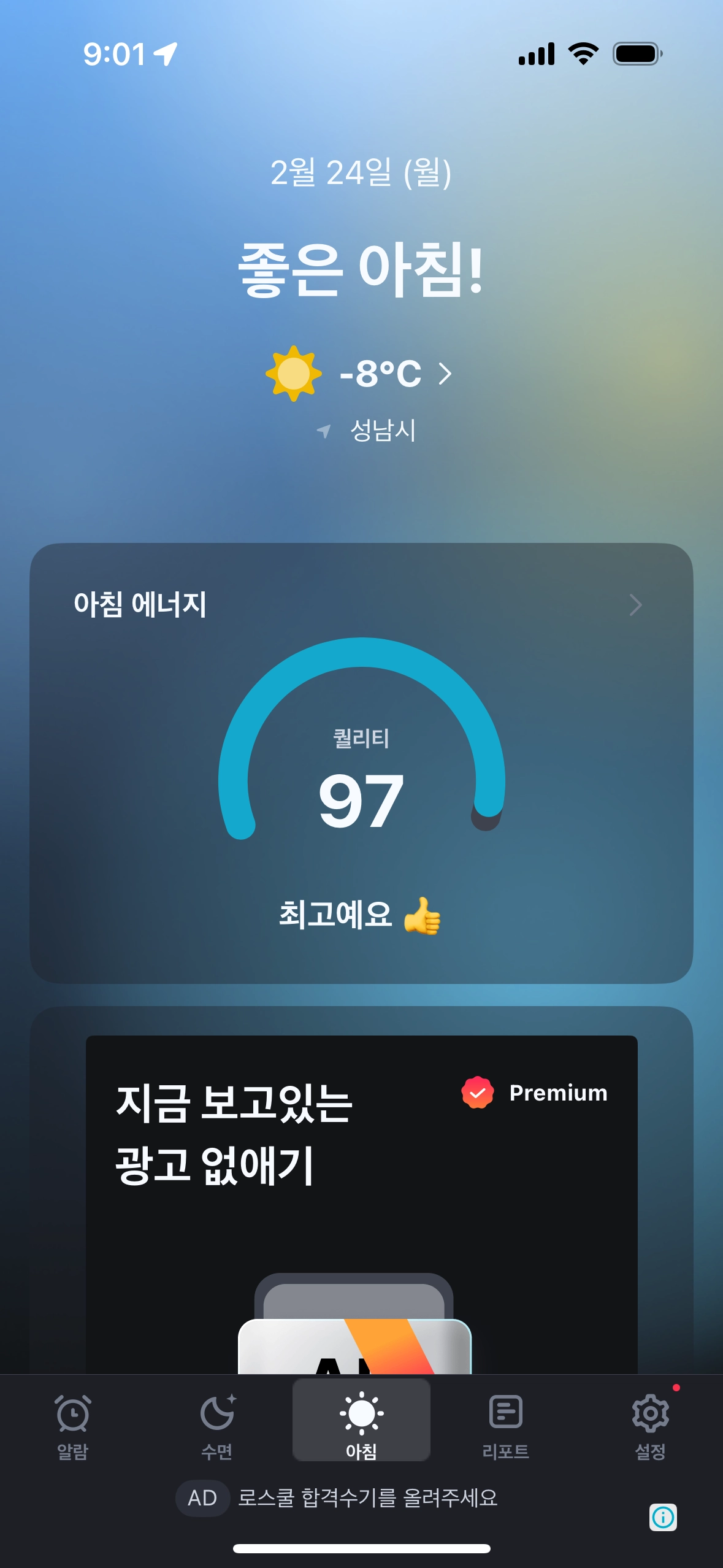Open the ad info icon
The height and width of the screenshot is (1568, 723).
click(663, 1517)
